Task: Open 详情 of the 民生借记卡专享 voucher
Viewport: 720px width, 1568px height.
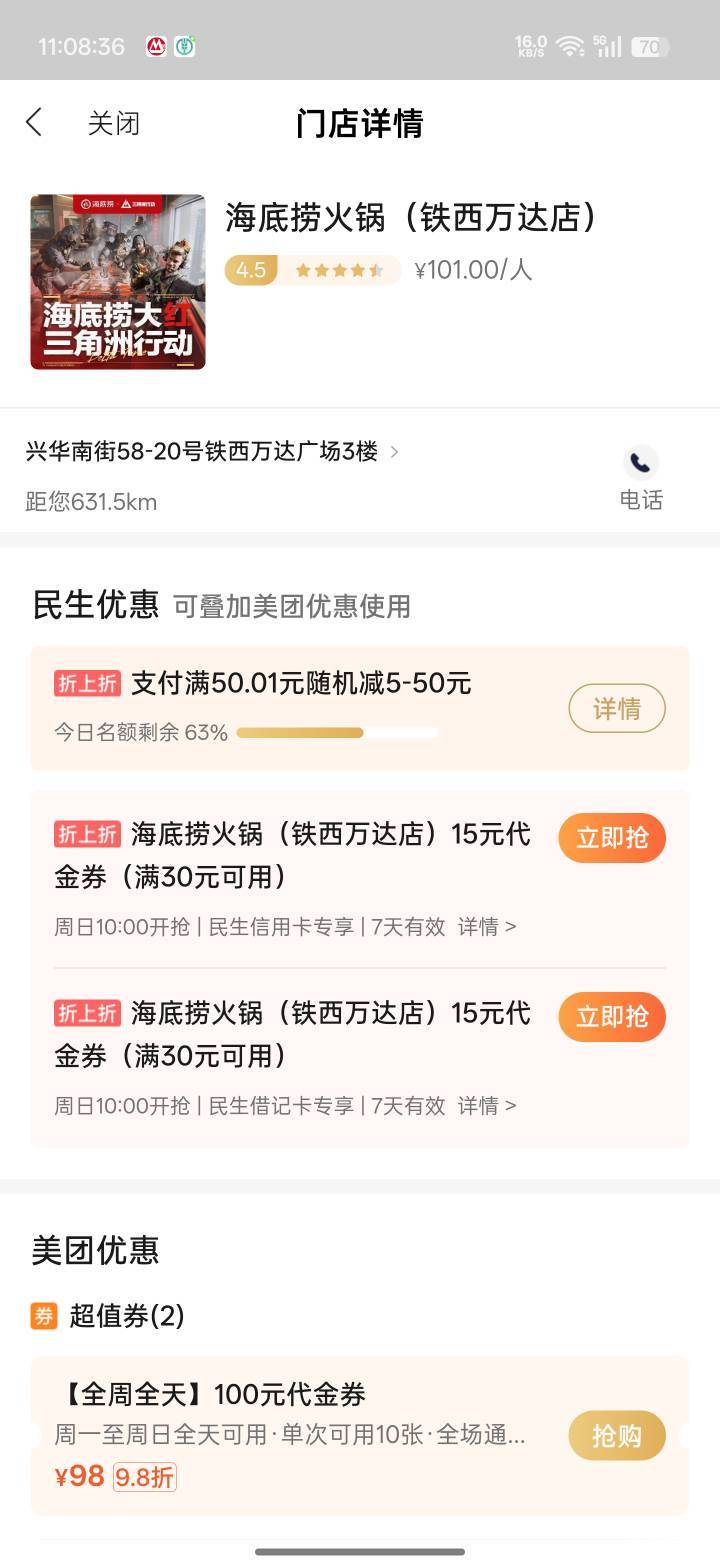Action: (487, 1106)
